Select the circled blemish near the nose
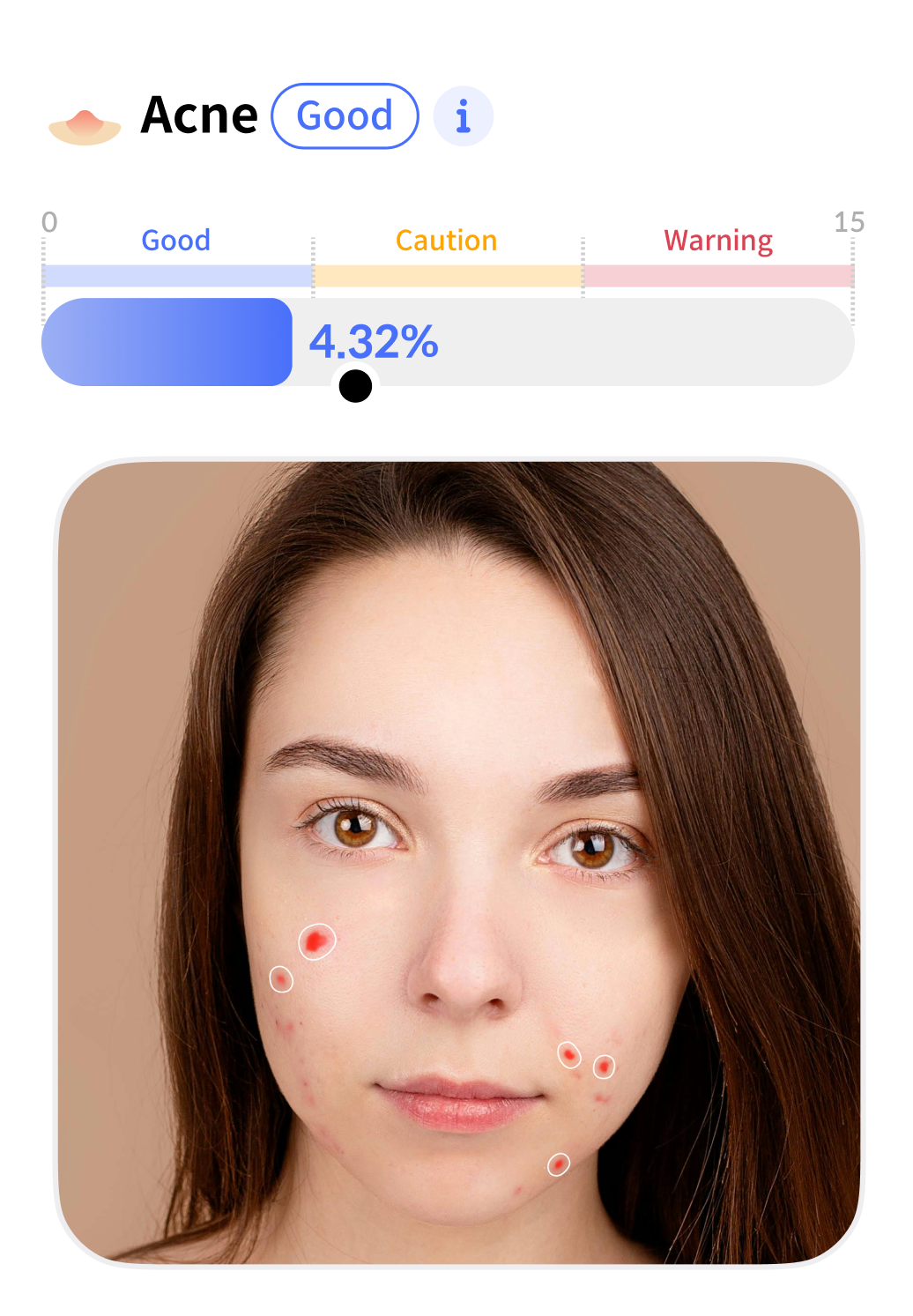913x1316 pixels. (571, 1054)
